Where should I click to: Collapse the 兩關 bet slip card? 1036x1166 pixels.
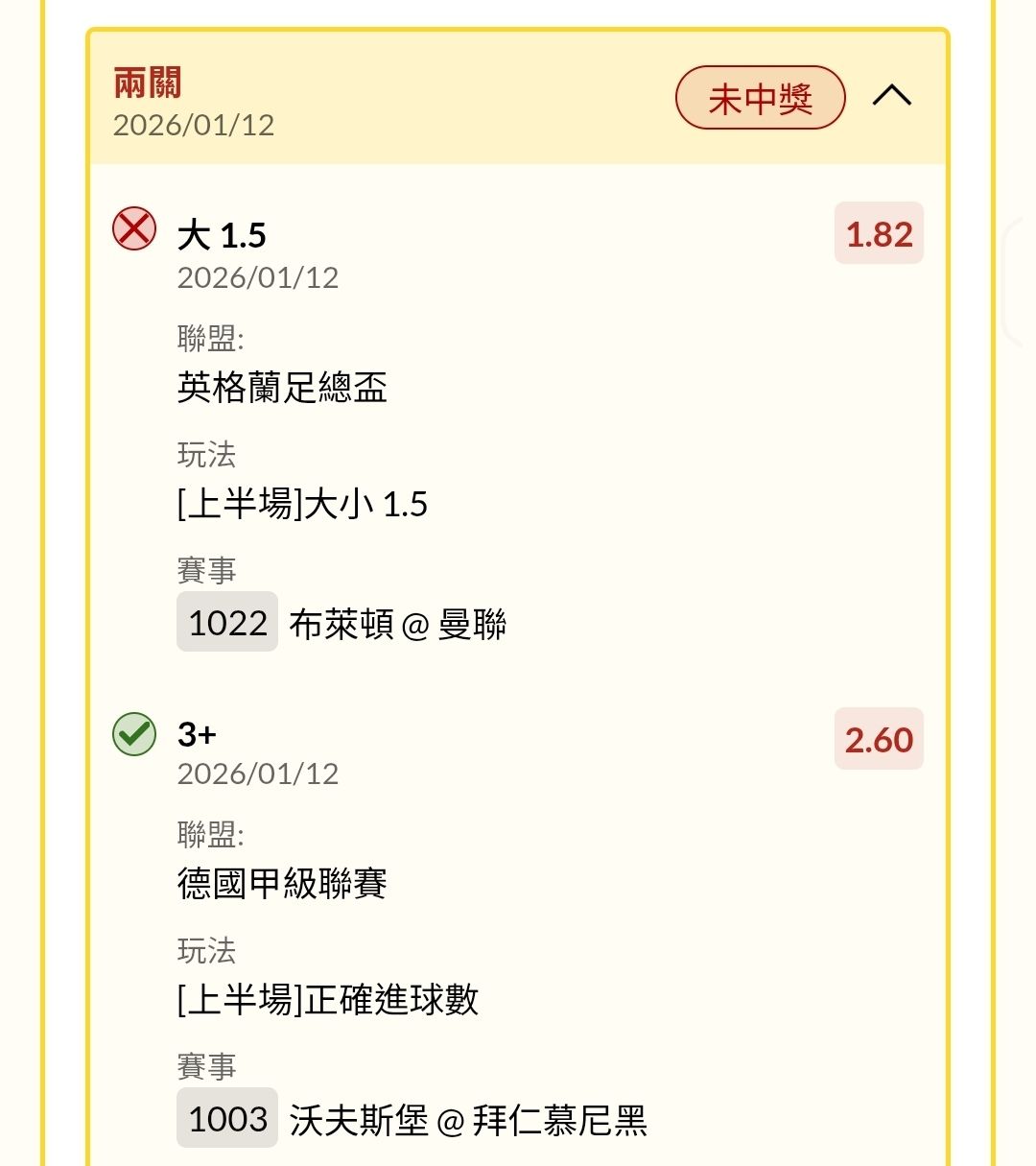tap(891, 96)
